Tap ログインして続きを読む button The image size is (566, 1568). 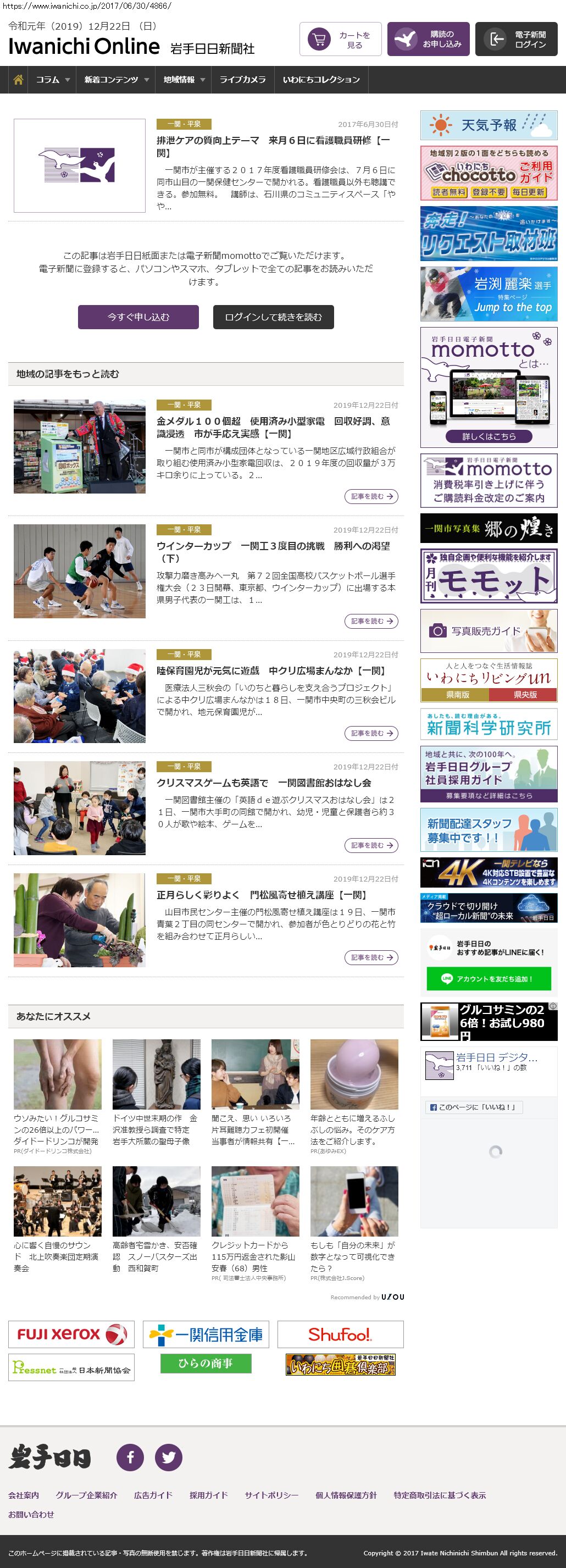pos(273,317)
